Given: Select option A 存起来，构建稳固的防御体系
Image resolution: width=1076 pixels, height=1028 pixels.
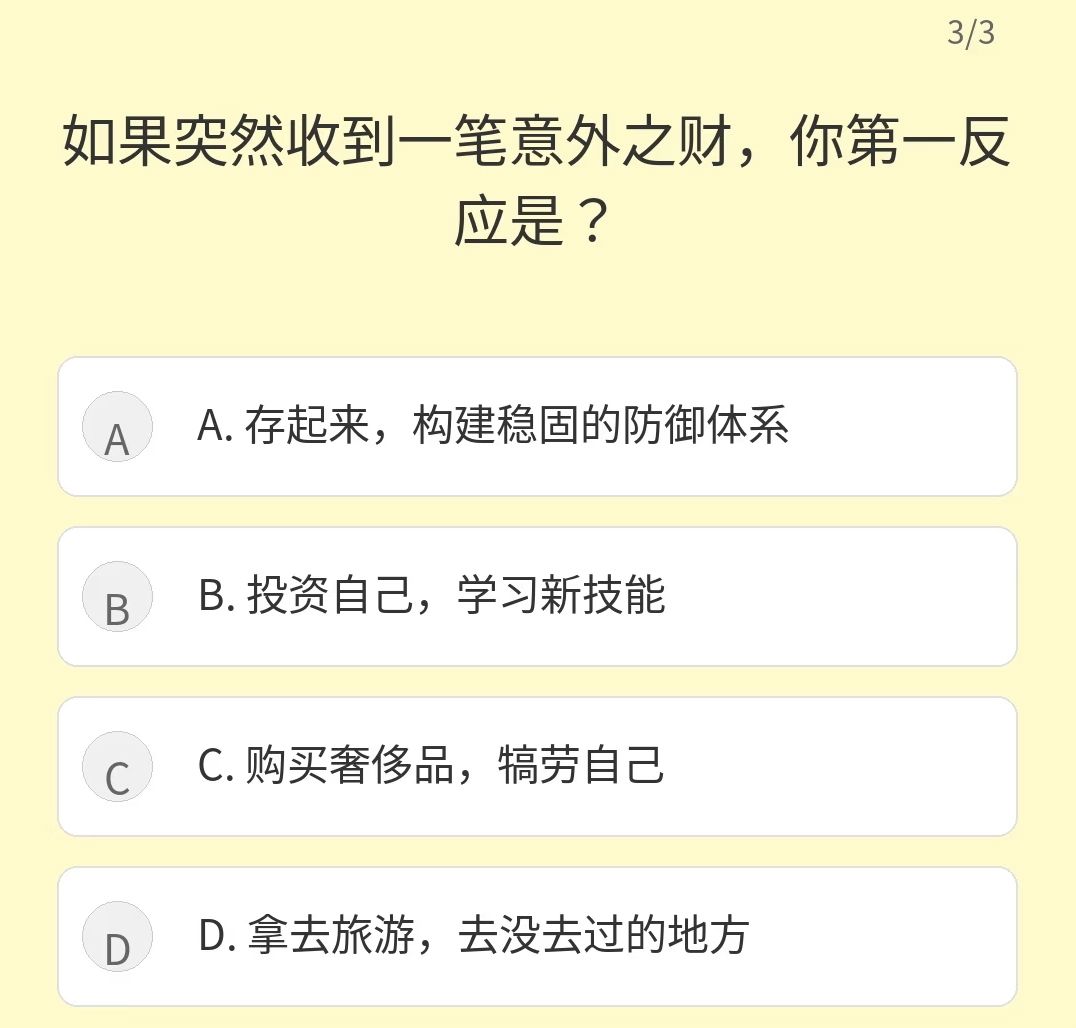Looking at the screenshot, I should 537,427.
